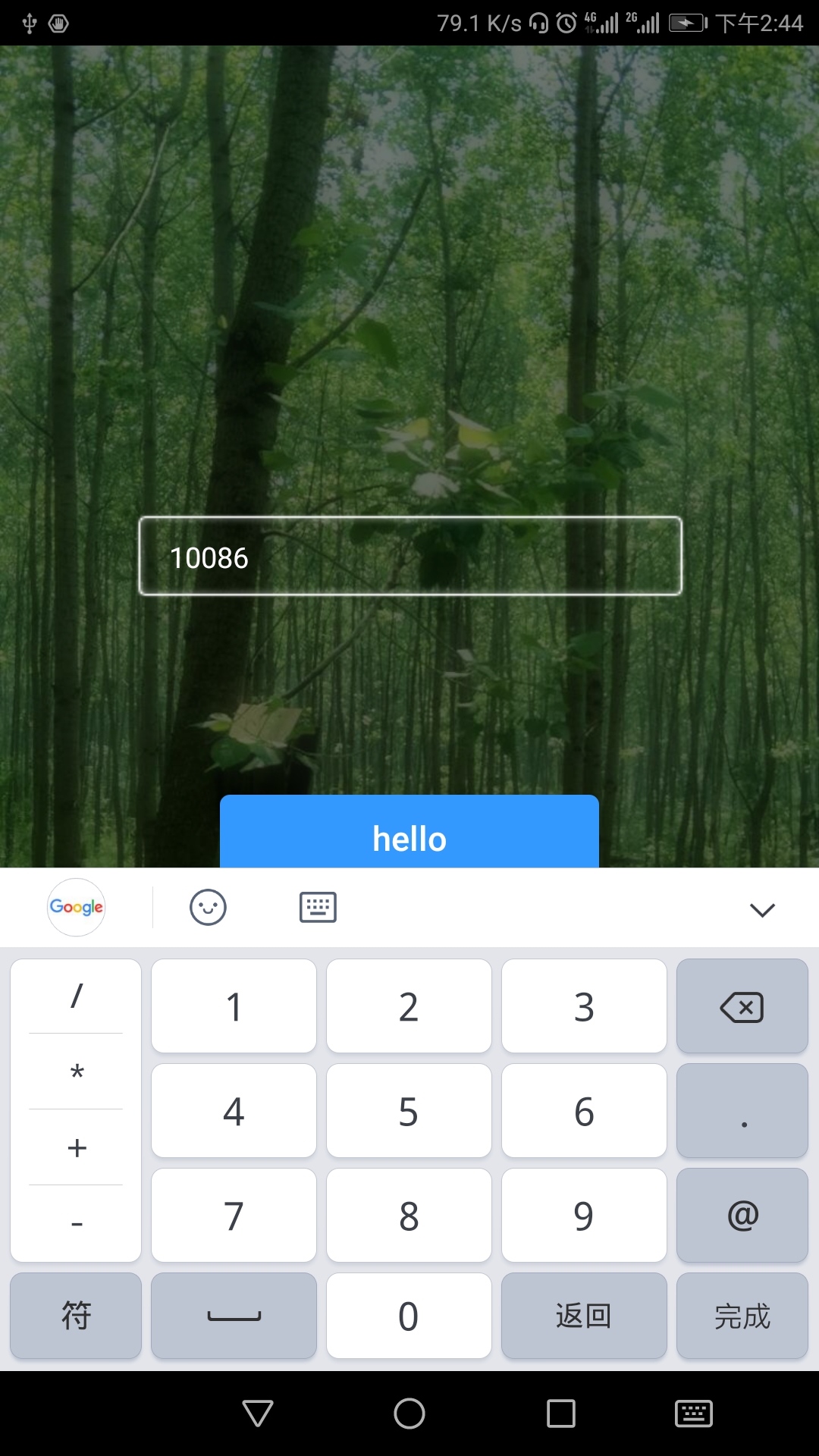The image size is (819, 1456).
Task: Tap the 完成 key to finish input
Action: click(742, 1316)
